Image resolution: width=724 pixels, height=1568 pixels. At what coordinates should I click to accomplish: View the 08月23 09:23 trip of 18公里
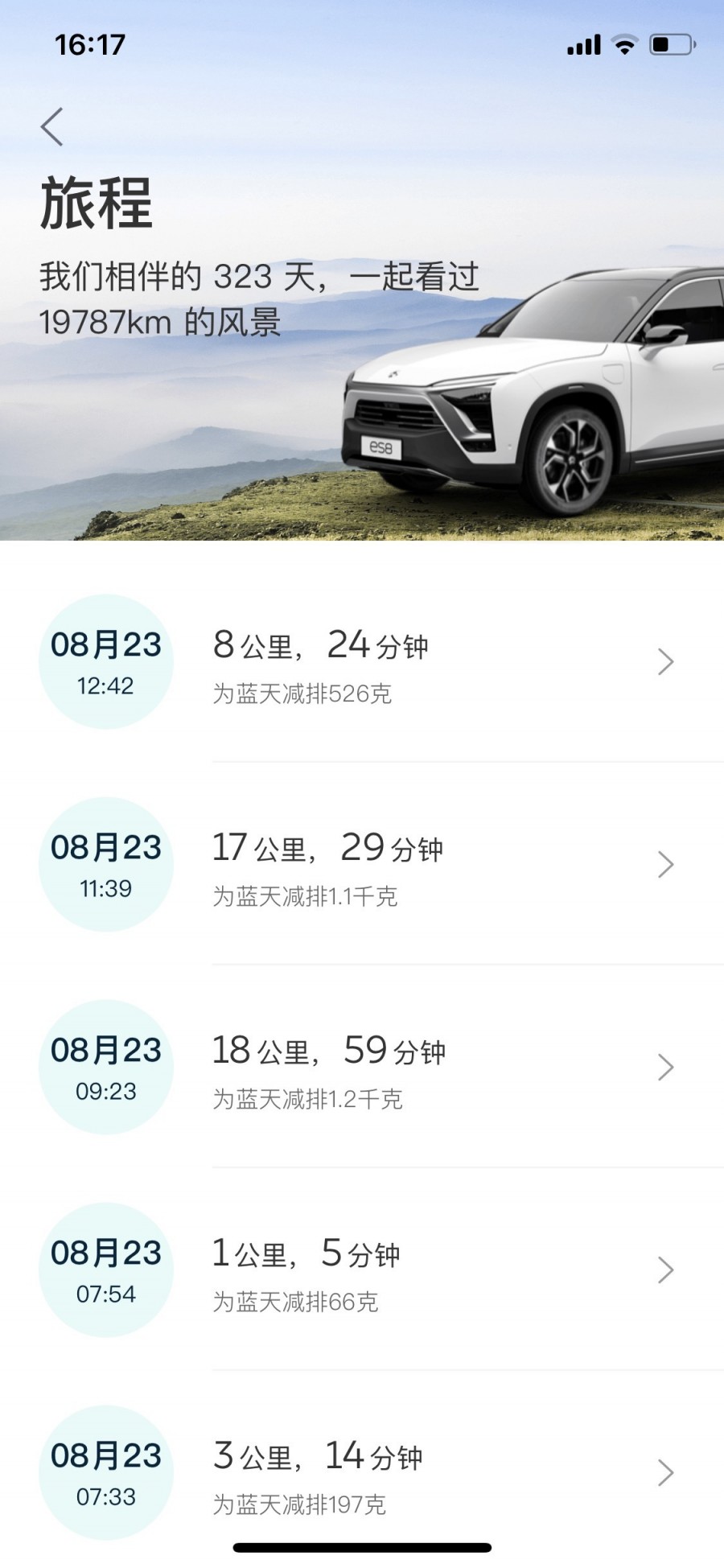tap(362, 1068)
